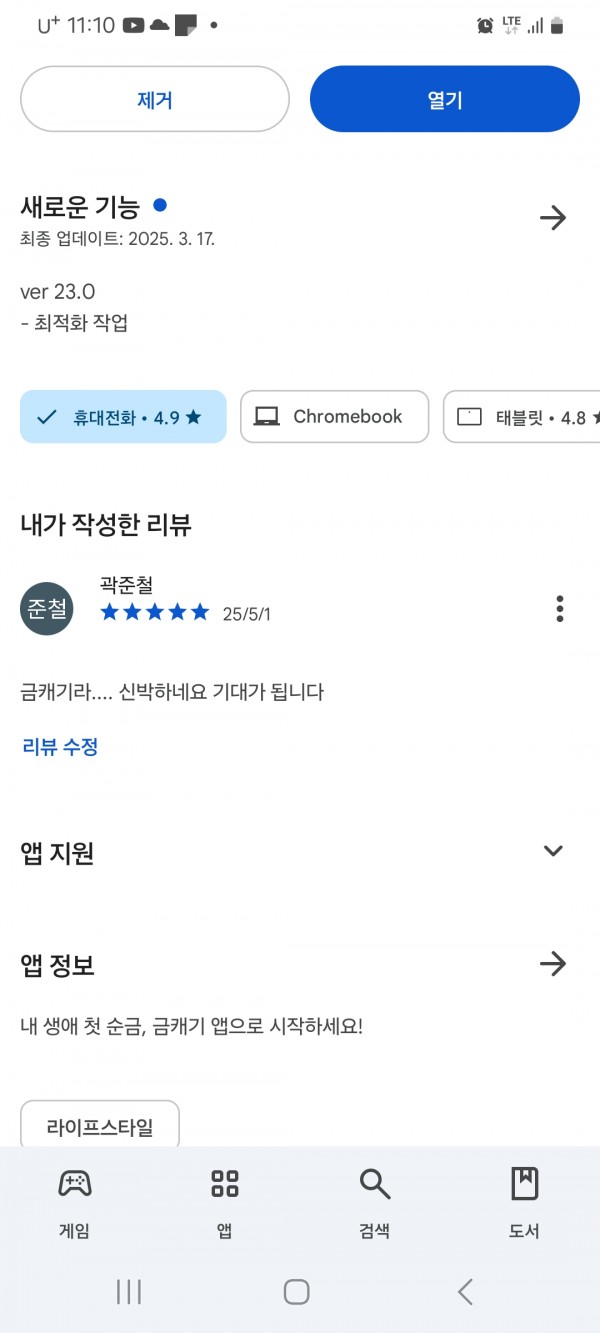Switch to the 도서 tab
Viewport: 600px width, 1333px height.
524,1203
